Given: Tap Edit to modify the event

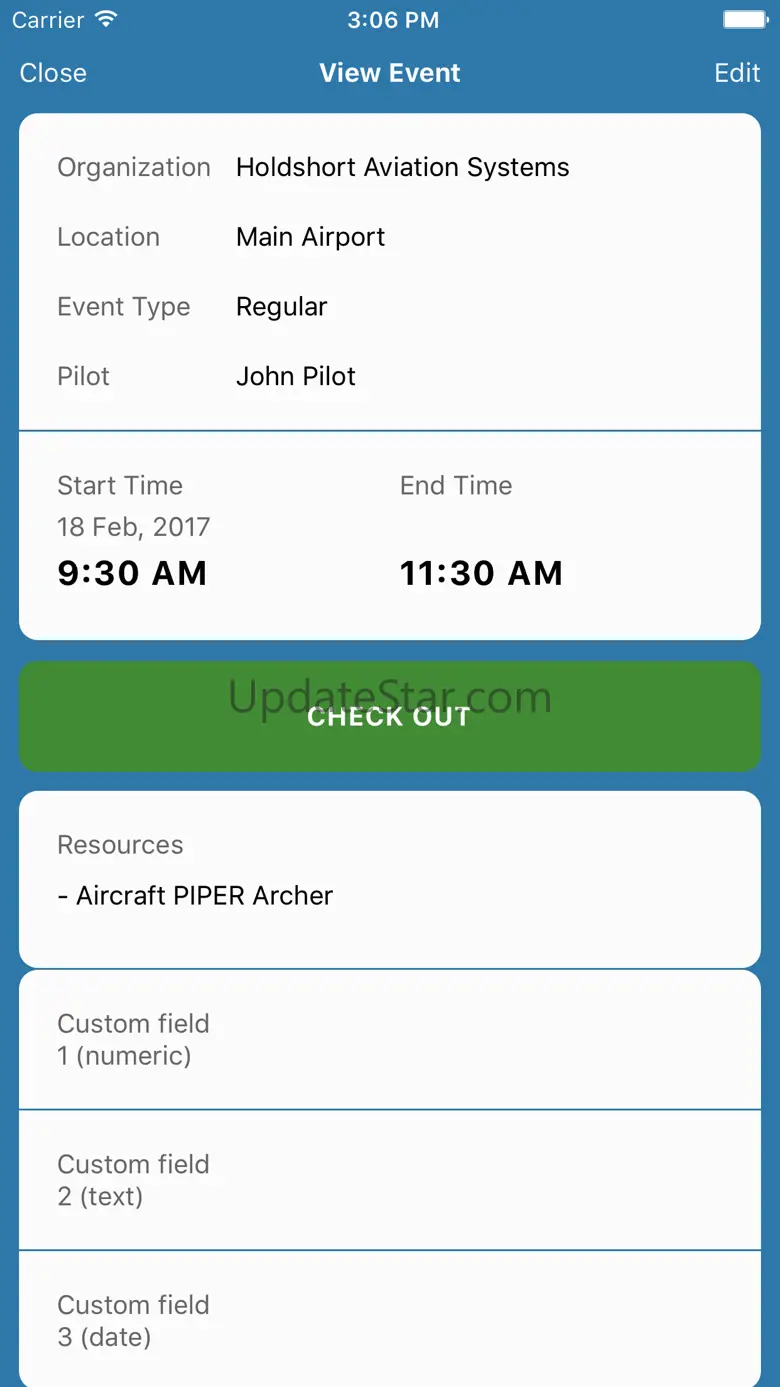Looking at the screenshot, I should click(x=737, y=73).
